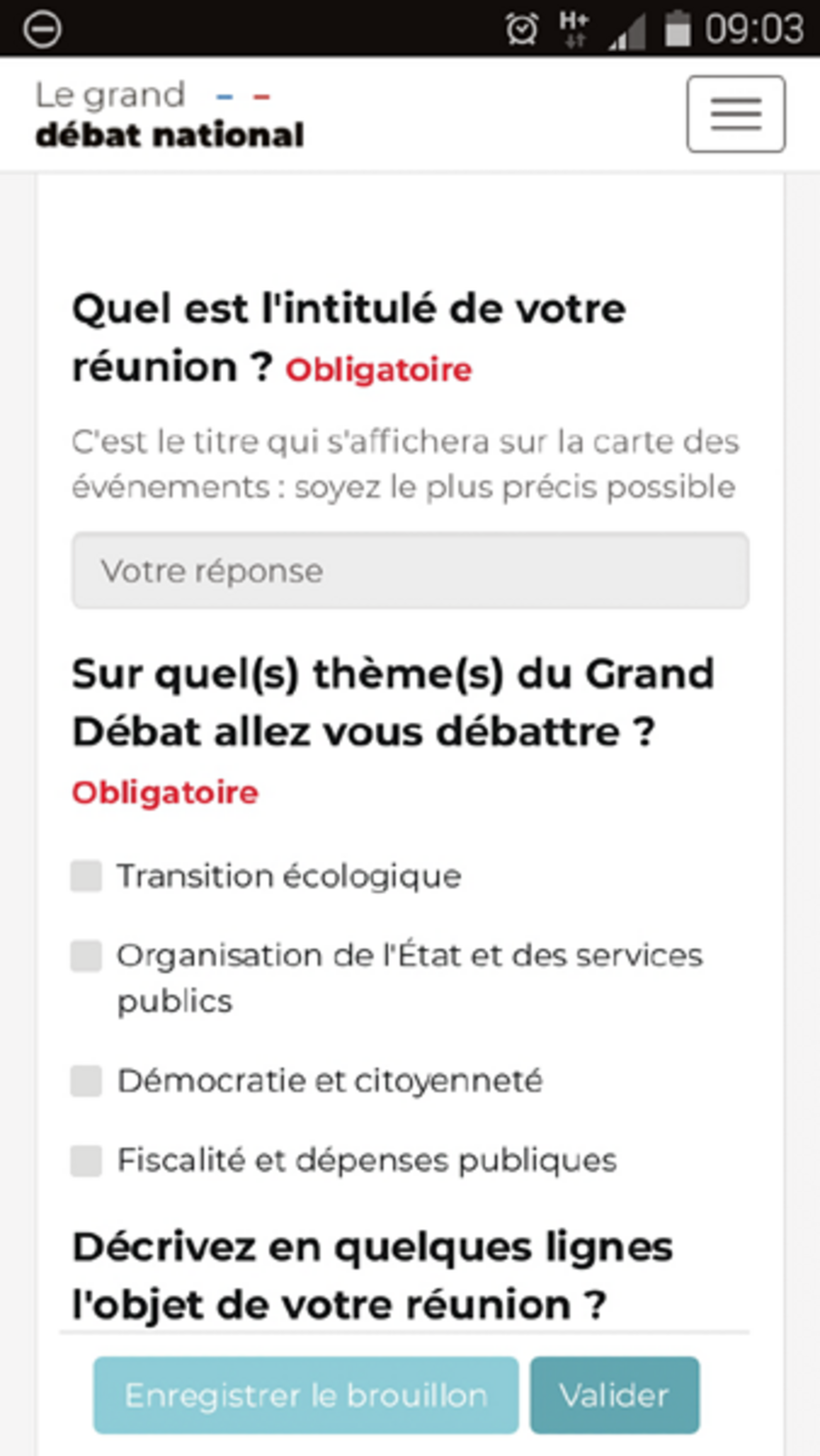Choose 'Fiscalité et dépenses publiques' theme
The image size is (820, 1456).
(x=86, y=1160)
